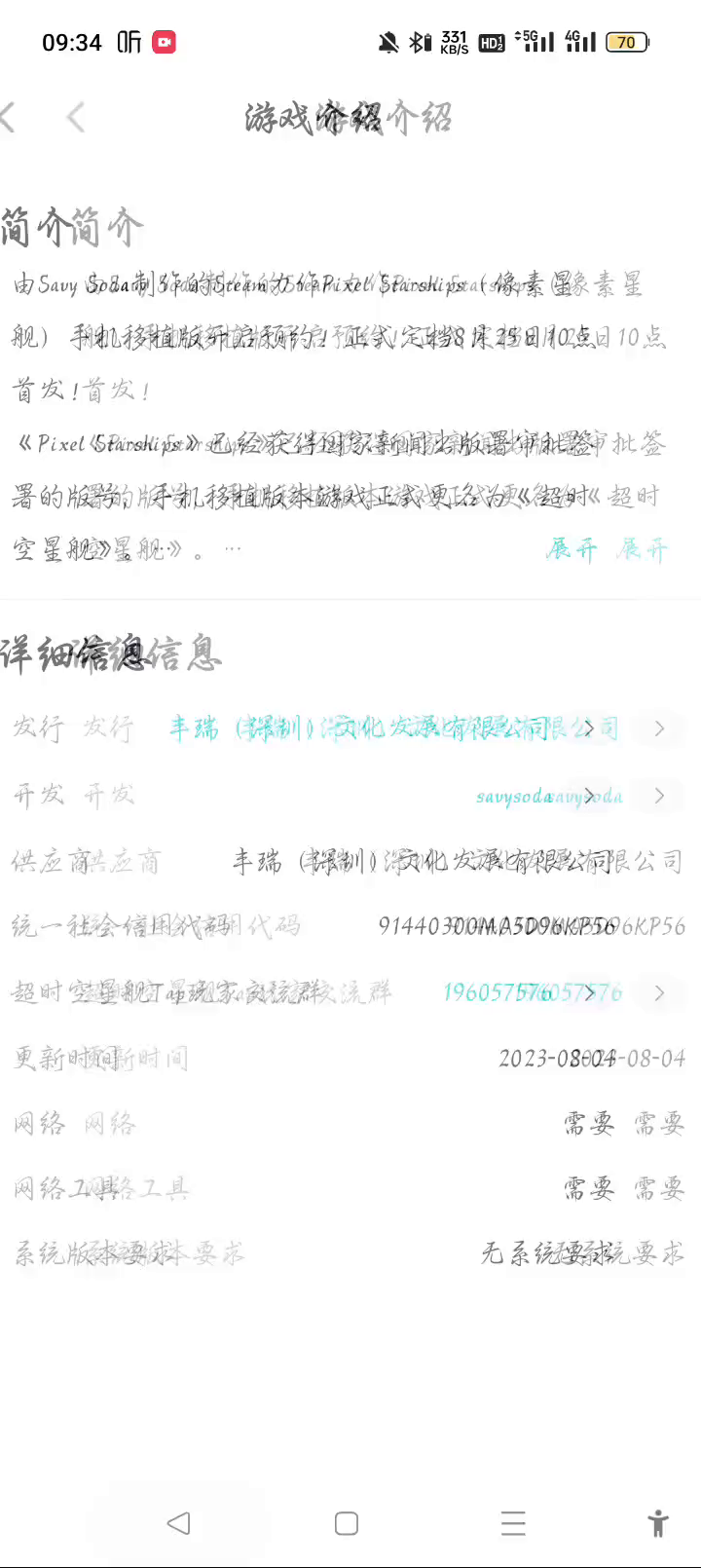Open the player group 196057576 row
The width and height of the screenshot is (701, 1568).
pos(350,992)
